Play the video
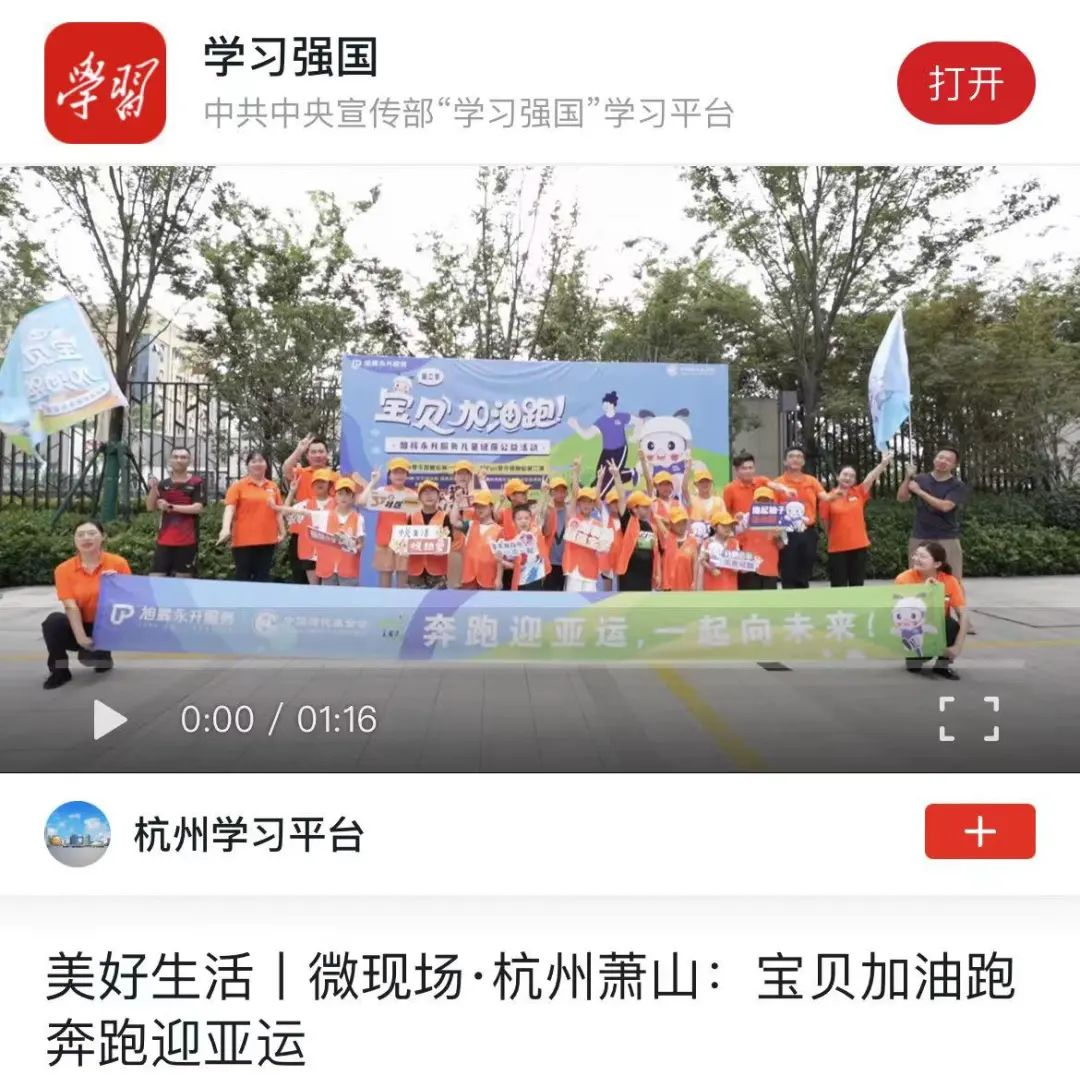The height and width of the screenshot is (1087, 1080). coord(110,720)
